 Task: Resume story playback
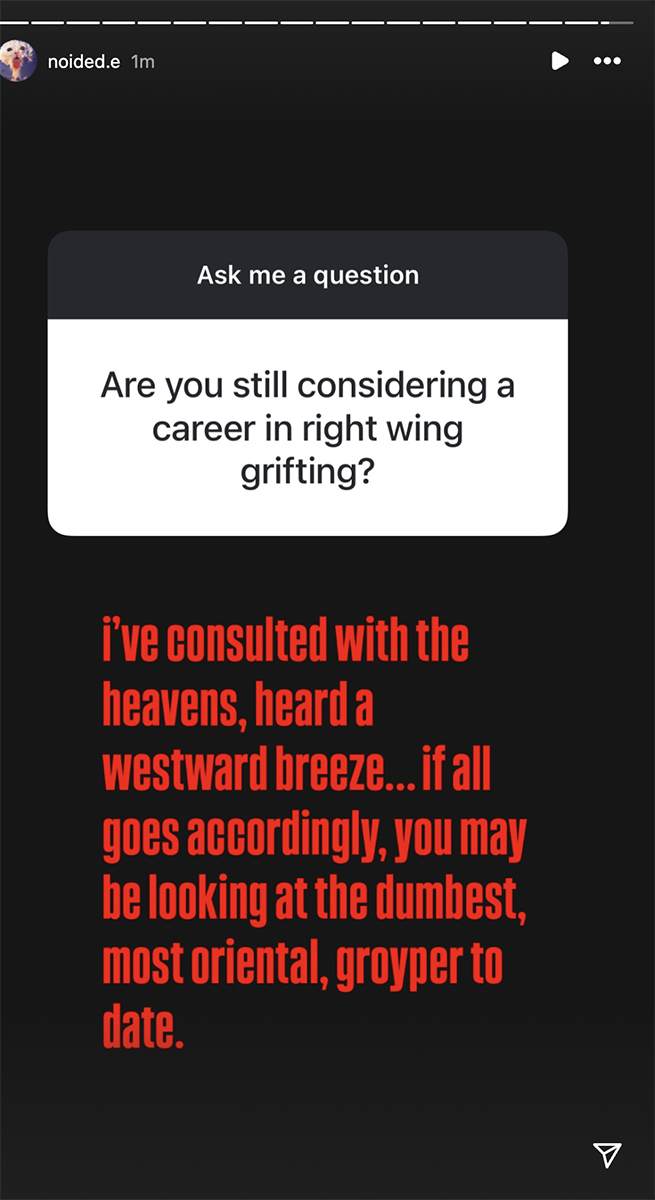[x=559, y=61]
